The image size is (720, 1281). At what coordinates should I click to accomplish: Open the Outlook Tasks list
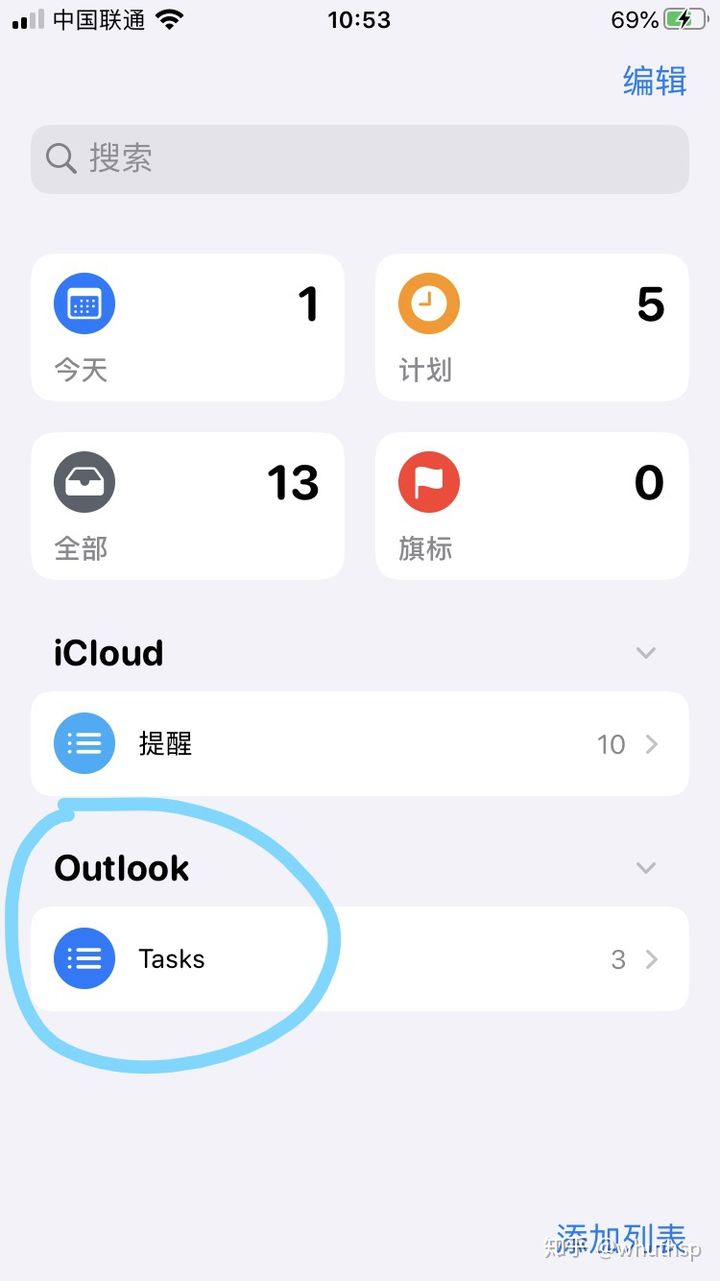tap(360, 959)
